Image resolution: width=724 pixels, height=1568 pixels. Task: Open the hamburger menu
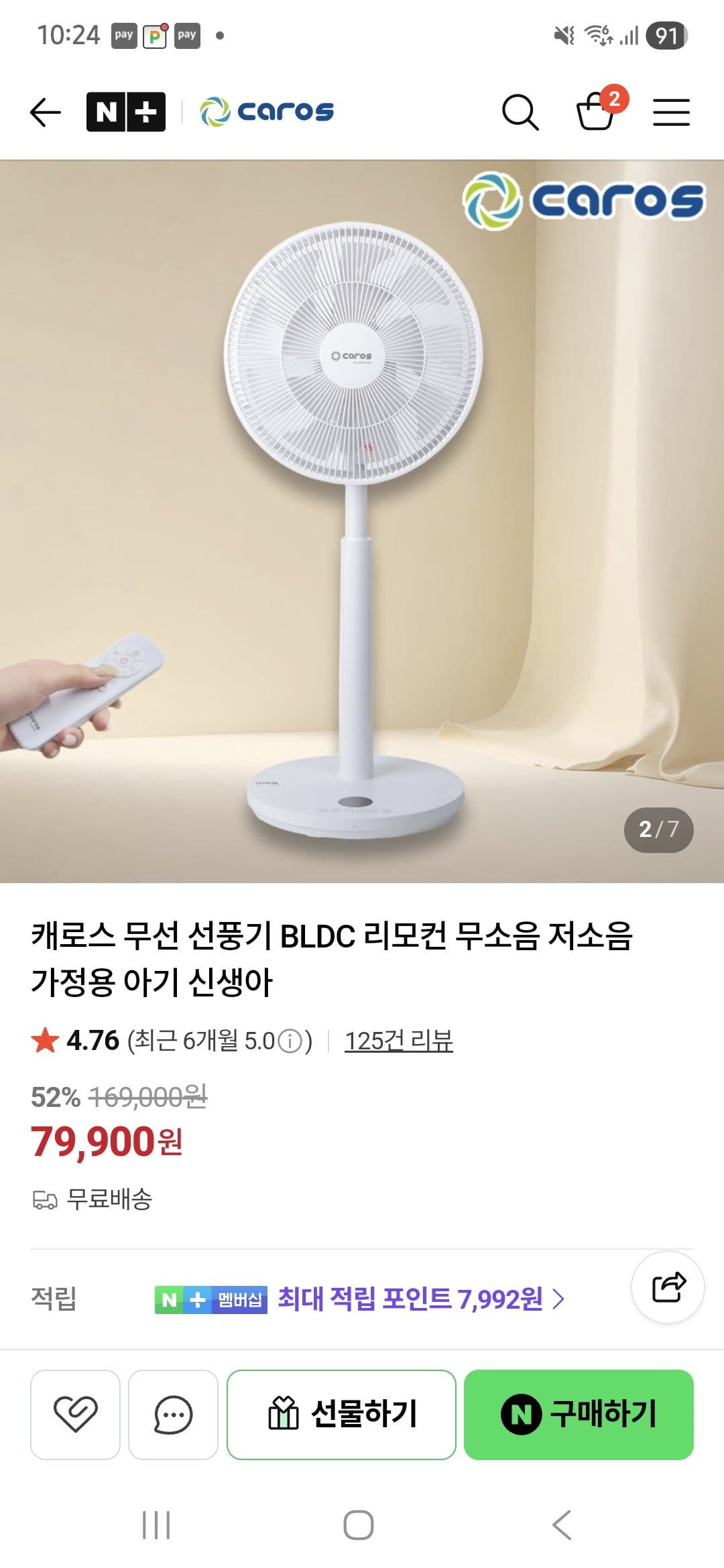(x=671, y=112)
